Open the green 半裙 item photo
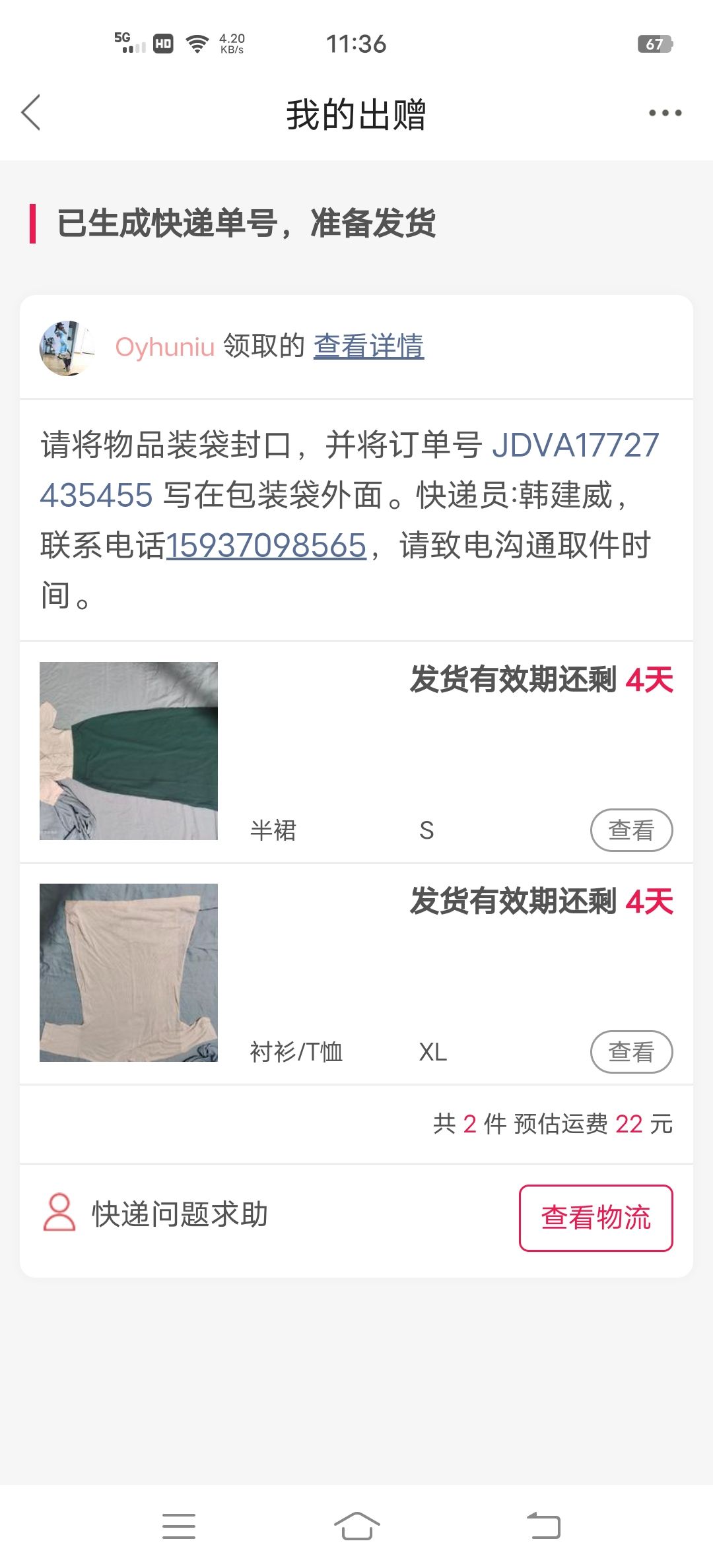713x1568 pixels. (x=129, y=751)
